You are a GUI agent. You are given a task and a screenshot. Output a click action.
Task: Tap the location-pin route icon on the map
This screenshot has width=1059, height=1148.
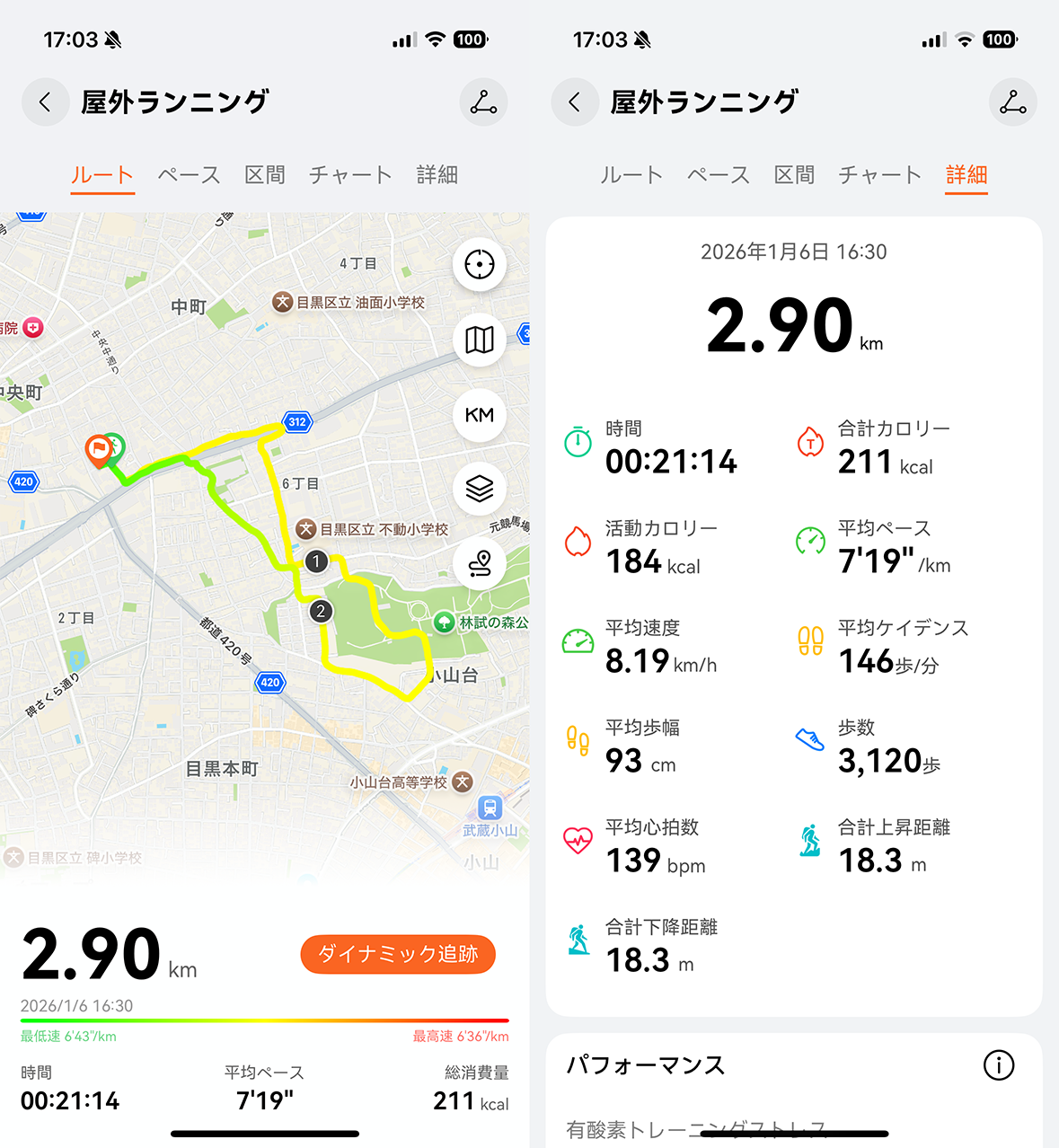click(x=480, y=563)
